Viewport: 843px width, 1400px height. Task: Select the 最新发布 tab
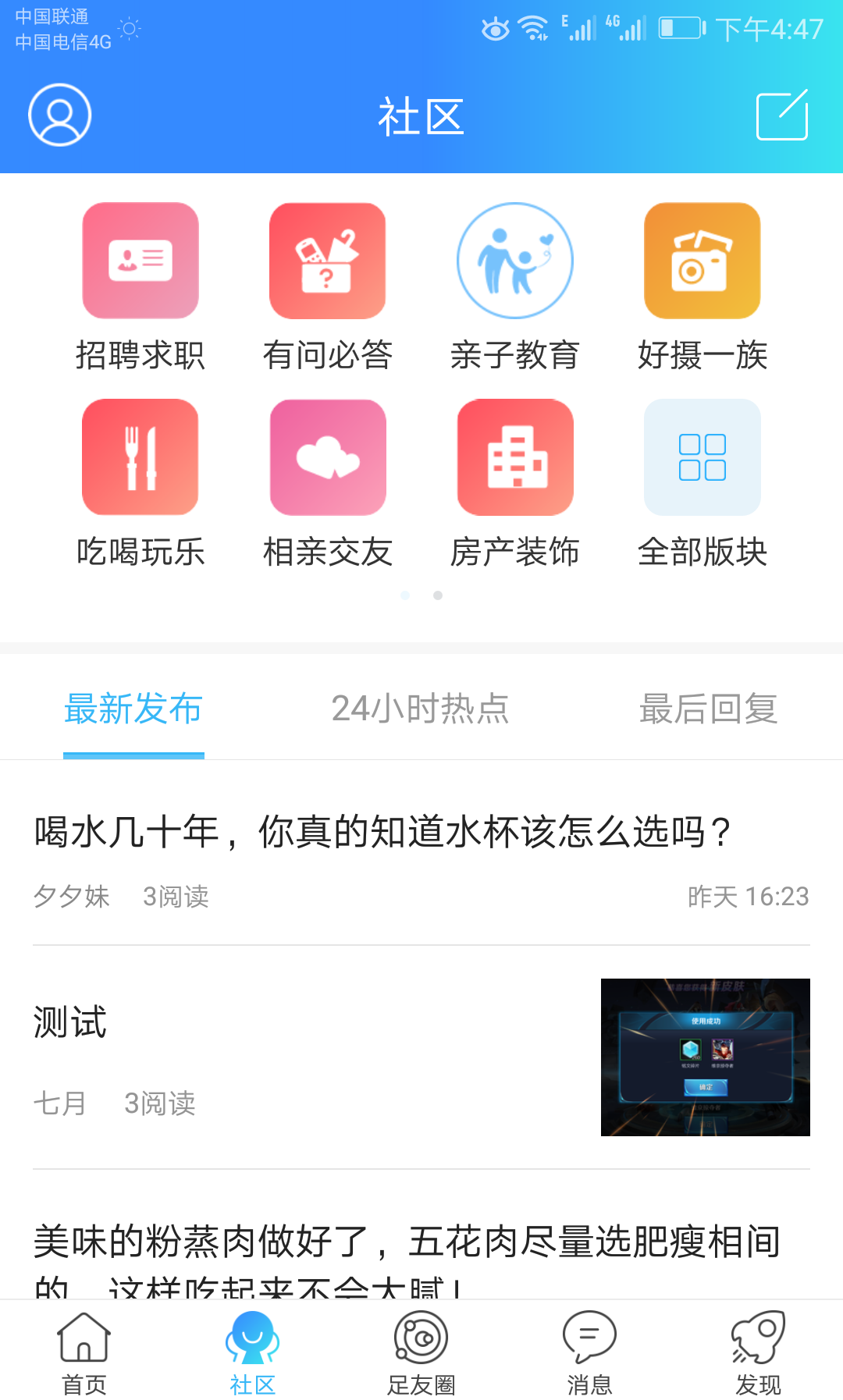[x=133, y=709]
